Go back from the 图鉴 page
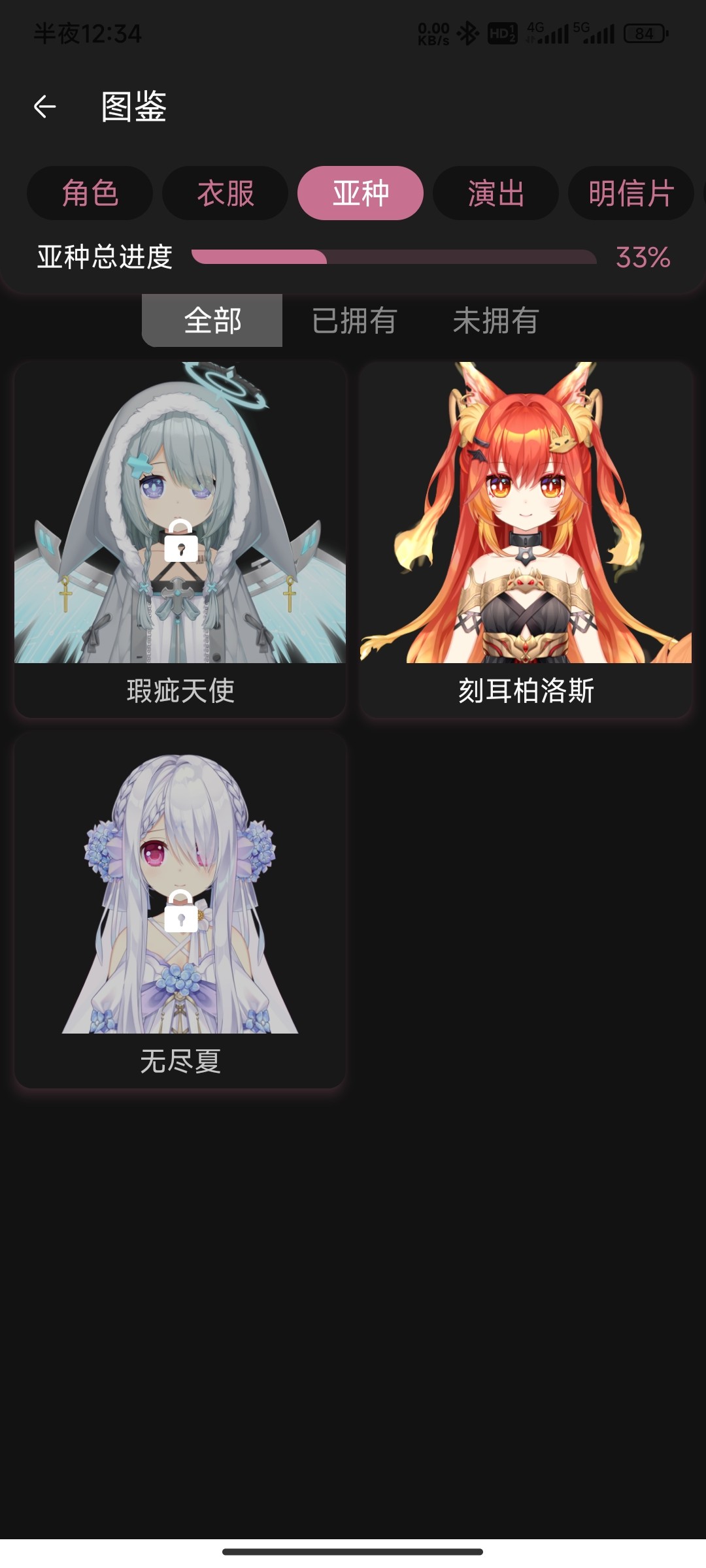706x1568 pixels. pos(44,106)
